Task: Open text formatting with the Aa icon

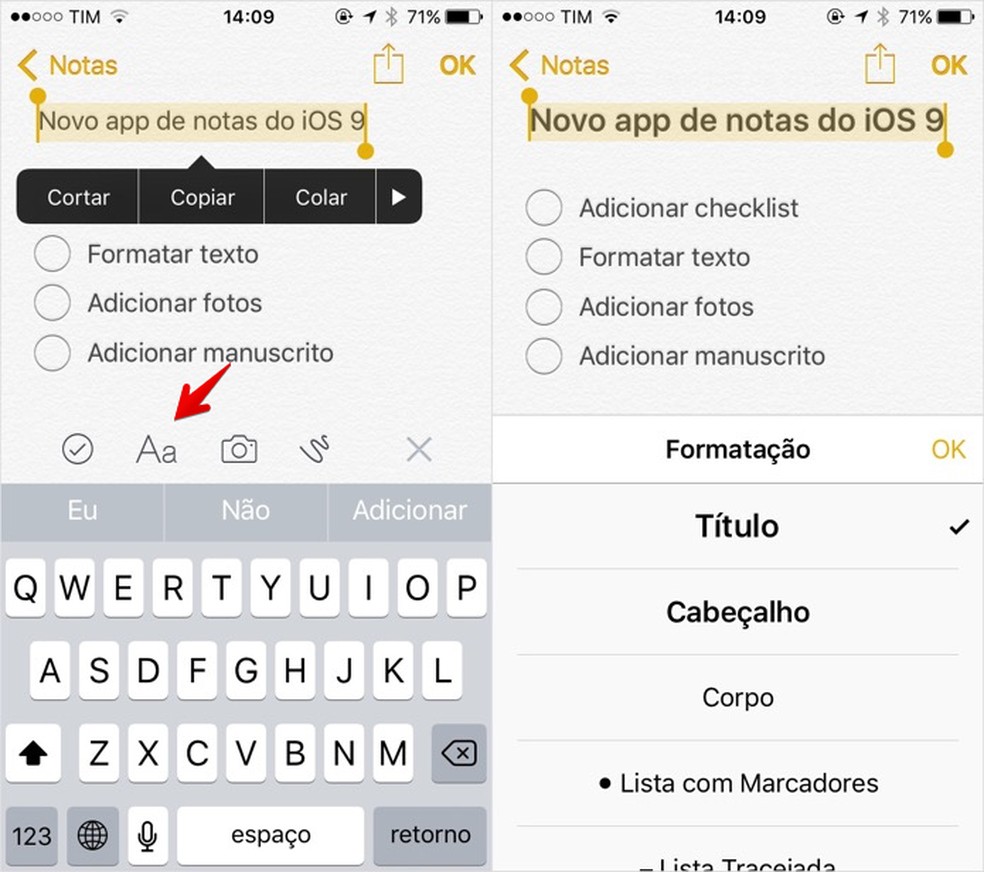Action: point(156,450)
